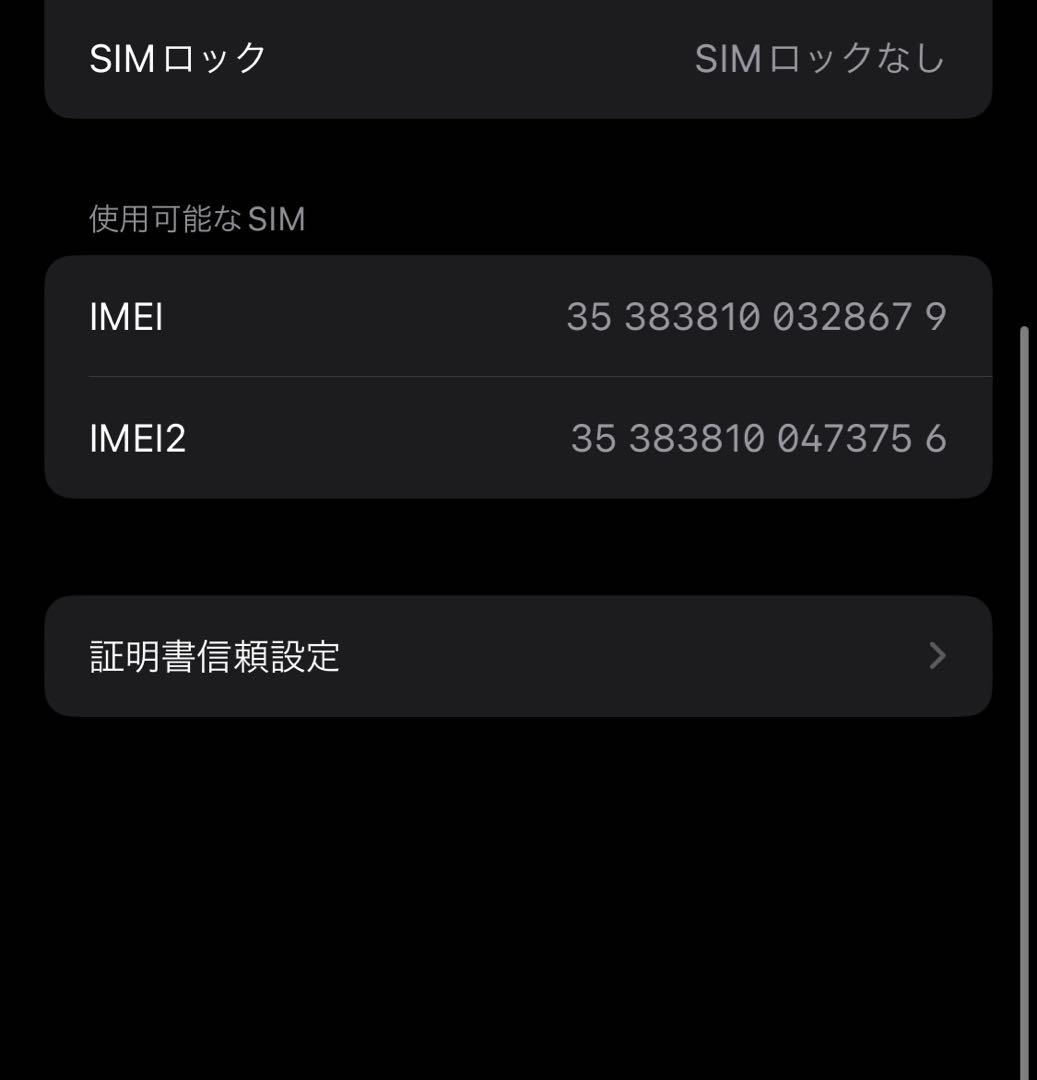Tap the 使用可能なSIM section header
The image size is (1037, 1080).
click(x=196, y=216)
